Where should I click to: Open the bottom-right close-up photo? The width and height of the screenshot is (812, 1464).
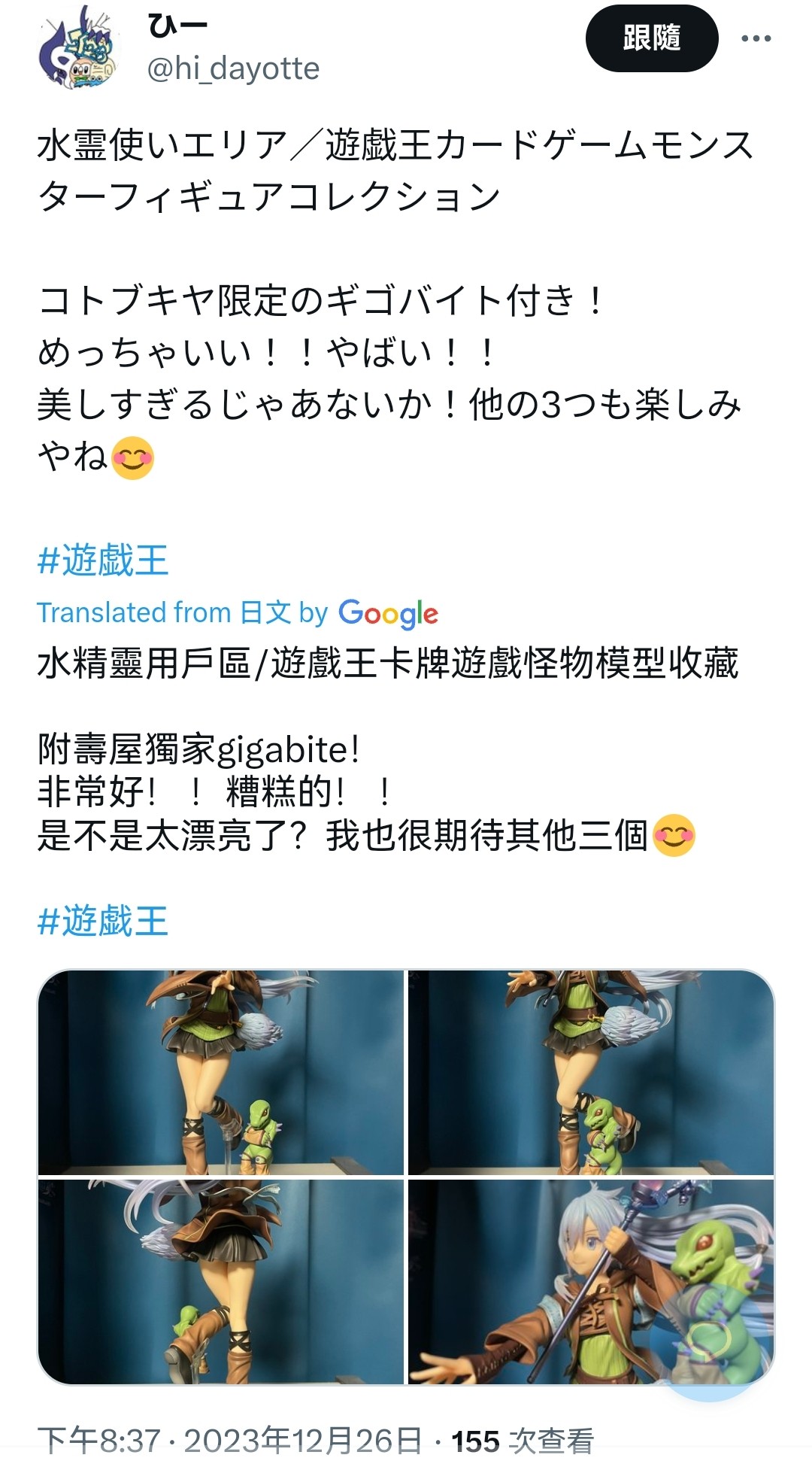point(591,1281)
